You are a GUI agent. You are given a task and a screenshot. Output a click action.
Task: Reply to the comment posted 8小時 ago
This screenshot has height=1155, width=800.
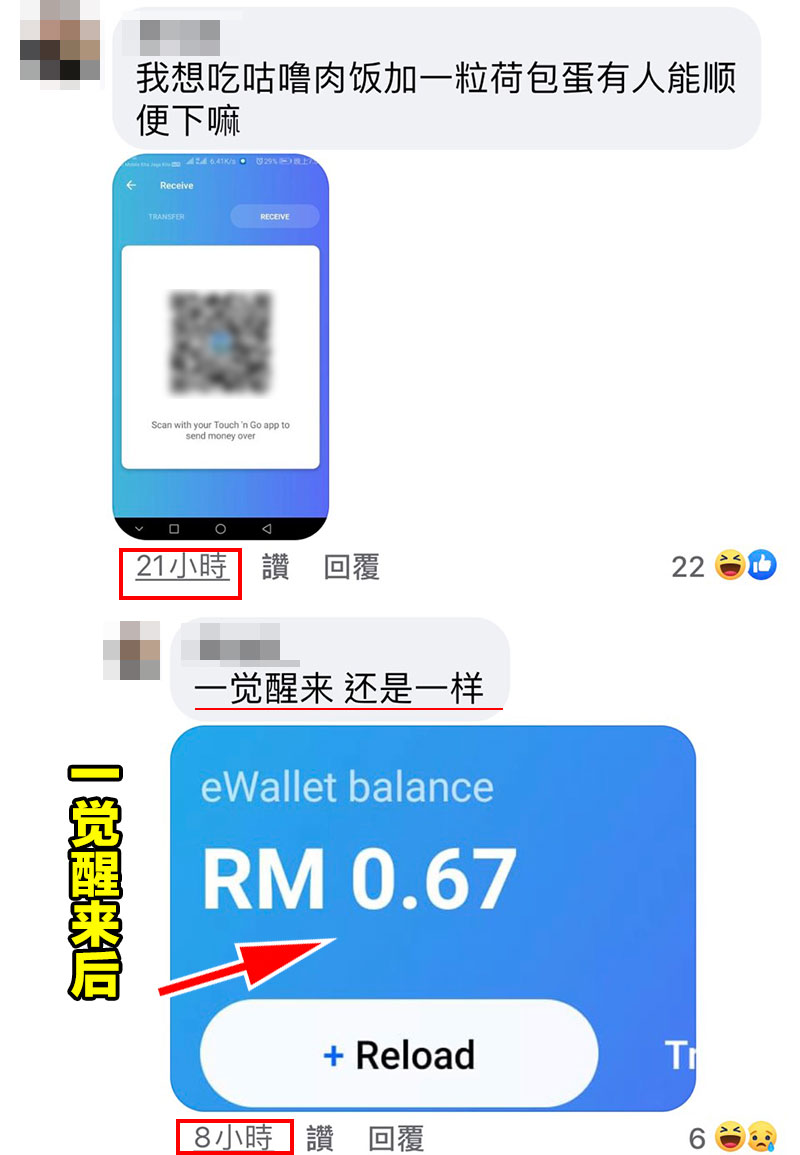point(396,1138)
